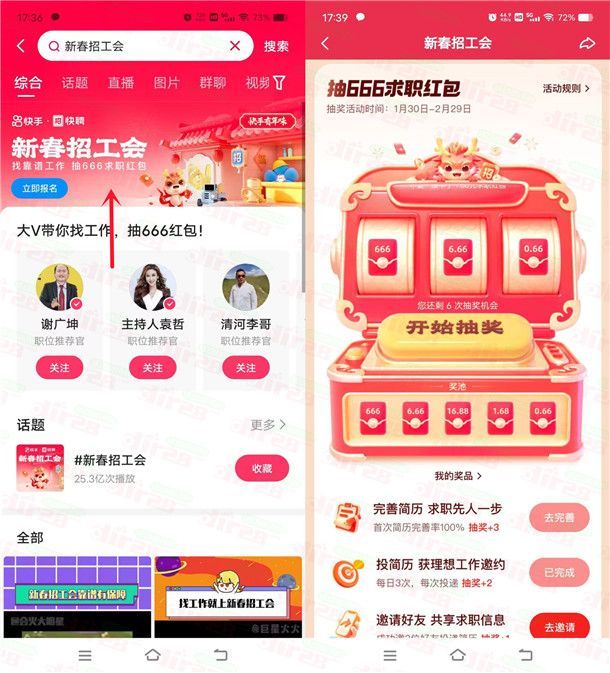Tap 去邀请 for 邀请好友
The height and width of the screenshot is (673, 610).
click(559, 627)
